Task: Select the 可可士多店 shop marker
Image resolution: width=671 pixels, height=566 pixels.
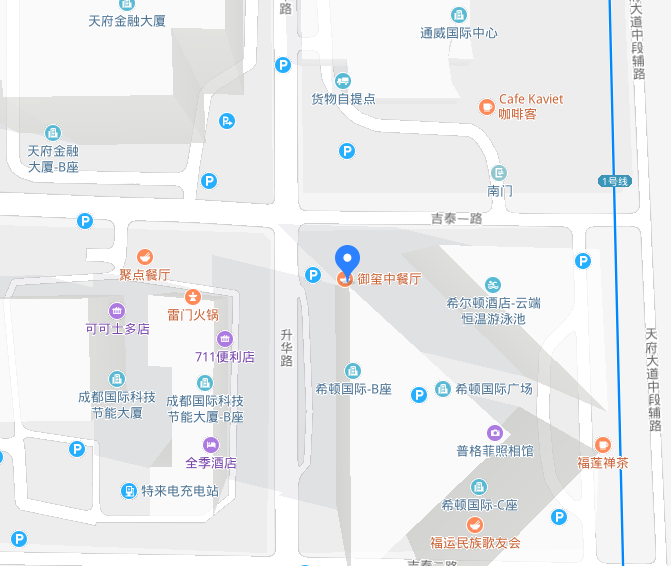Action: click(x=117, y=310)
